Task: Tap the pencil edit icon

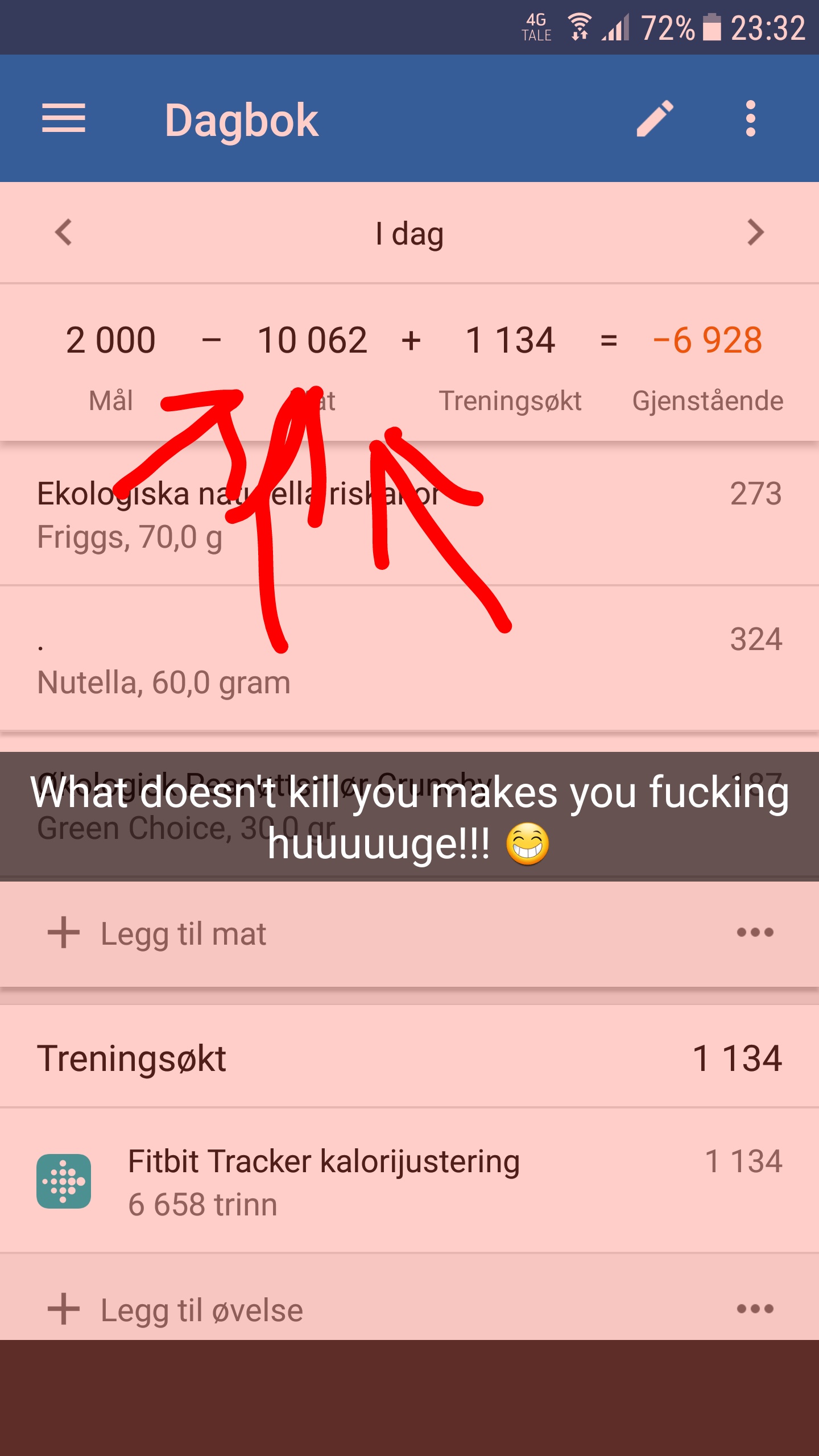Action: [x=655, y=118]
